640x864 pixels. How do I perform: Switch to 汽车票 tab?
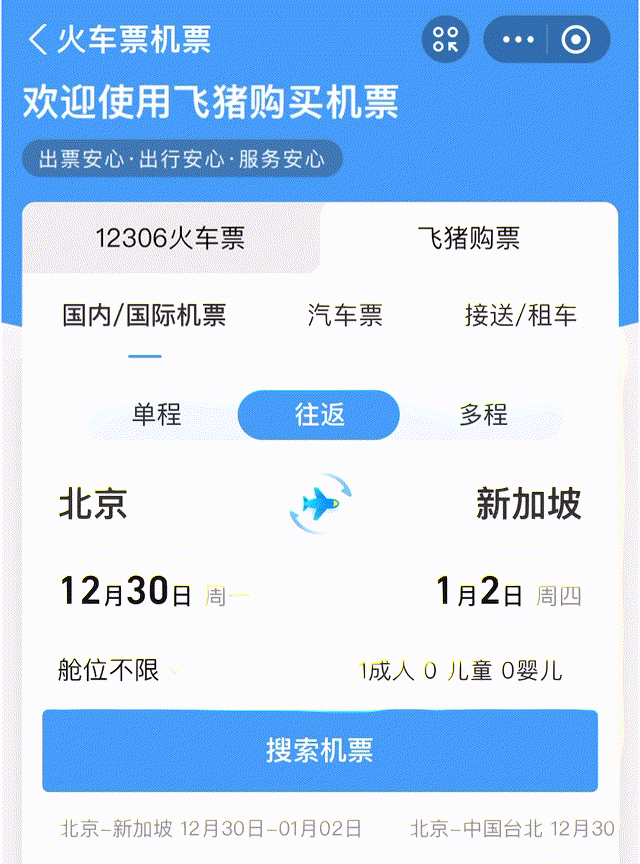point(345,316)
